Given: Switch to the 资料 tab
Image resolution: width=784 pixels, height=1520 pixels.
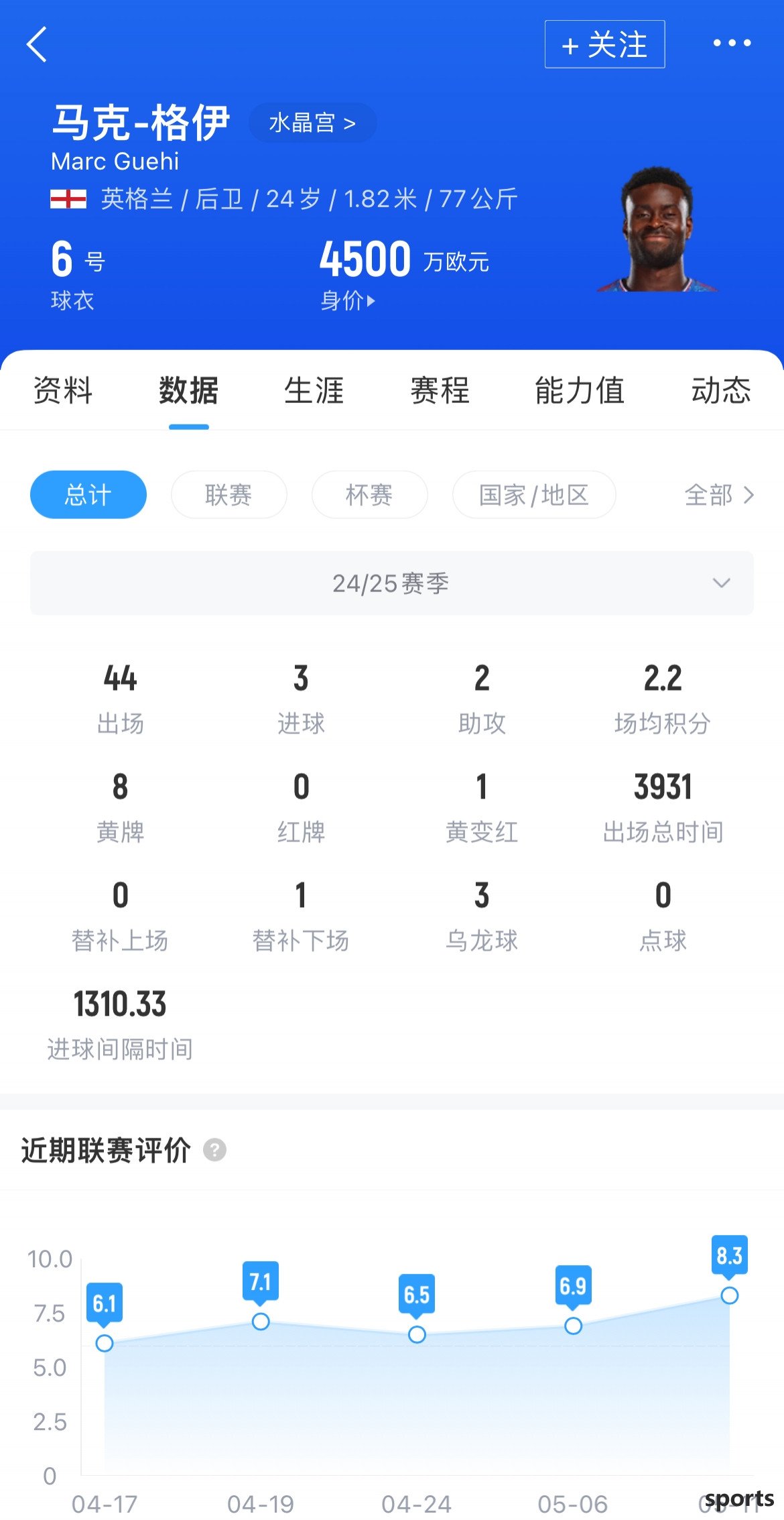Looking at the screenshot, I should click(63, 390).
